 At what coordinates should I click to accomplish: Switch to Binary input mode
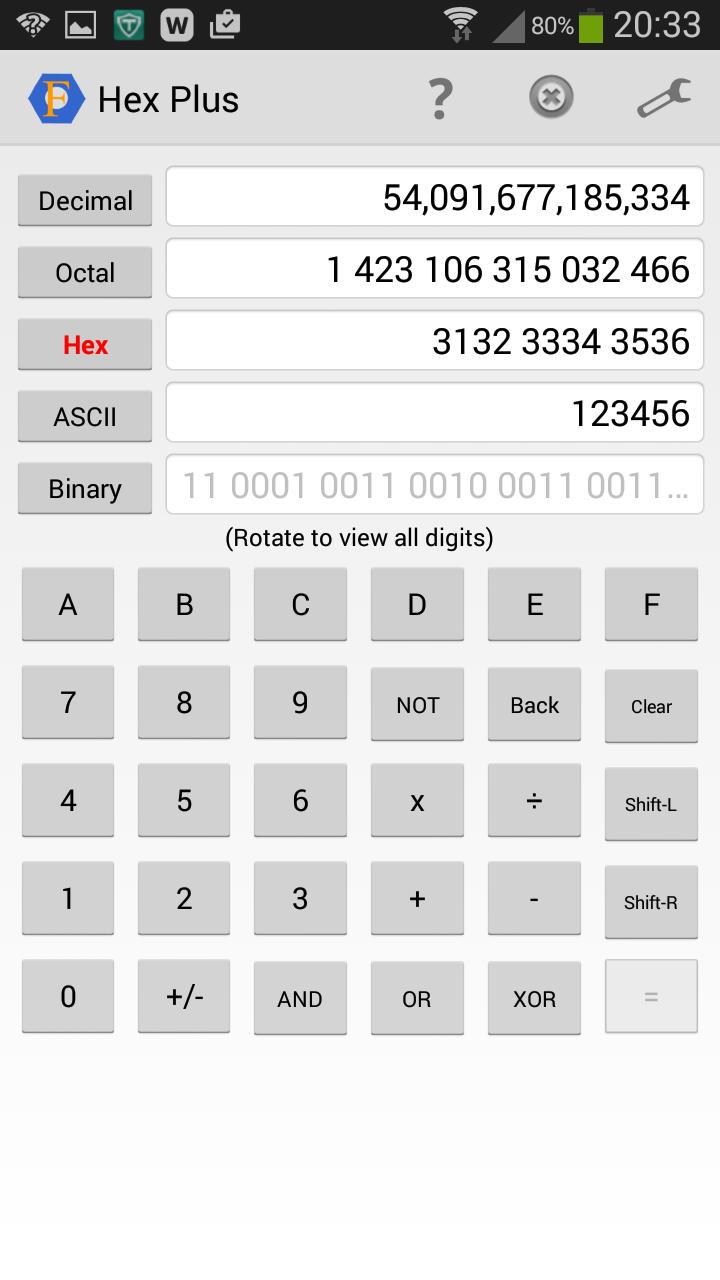pos(85,489)
